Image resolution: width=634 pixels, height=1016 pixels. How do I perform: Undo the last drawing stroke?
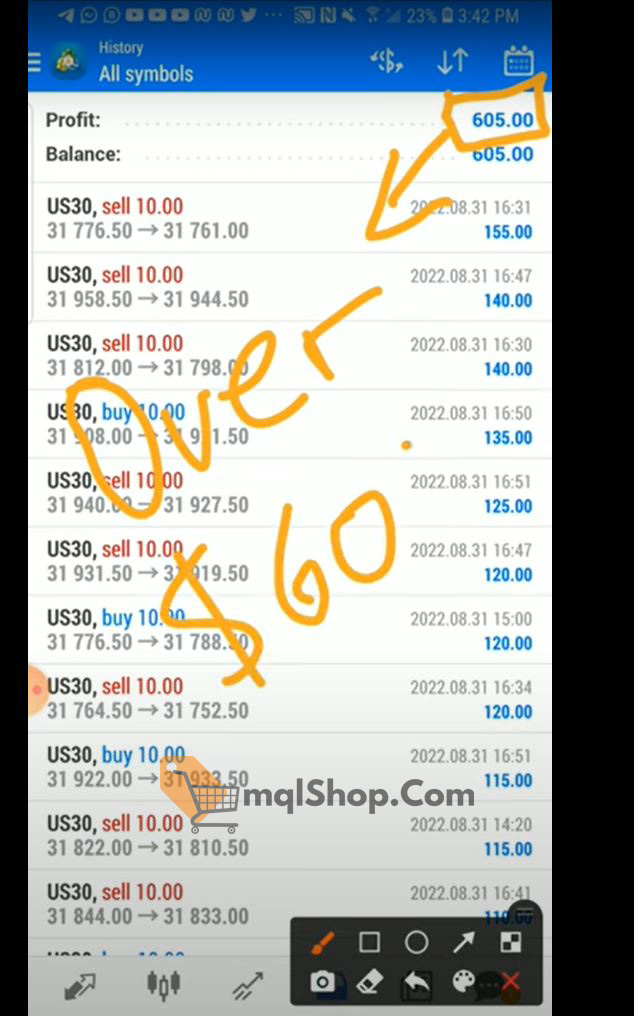pos(416,984)
